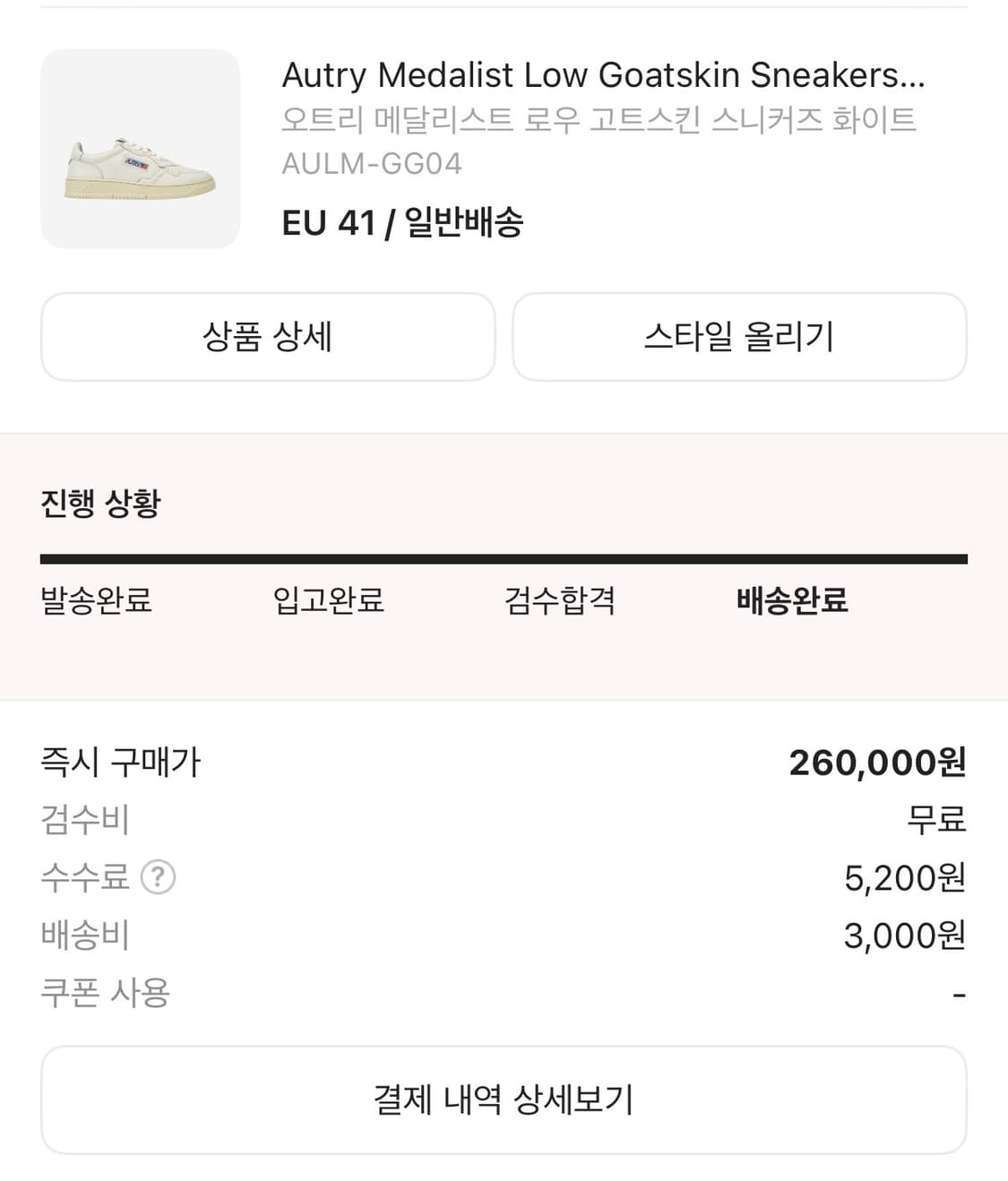Image resolution: width=1008 pixels, height=1181 pixels.
Task: Click the question mark icon next to 수수료
Action: (x=159, y=878)
